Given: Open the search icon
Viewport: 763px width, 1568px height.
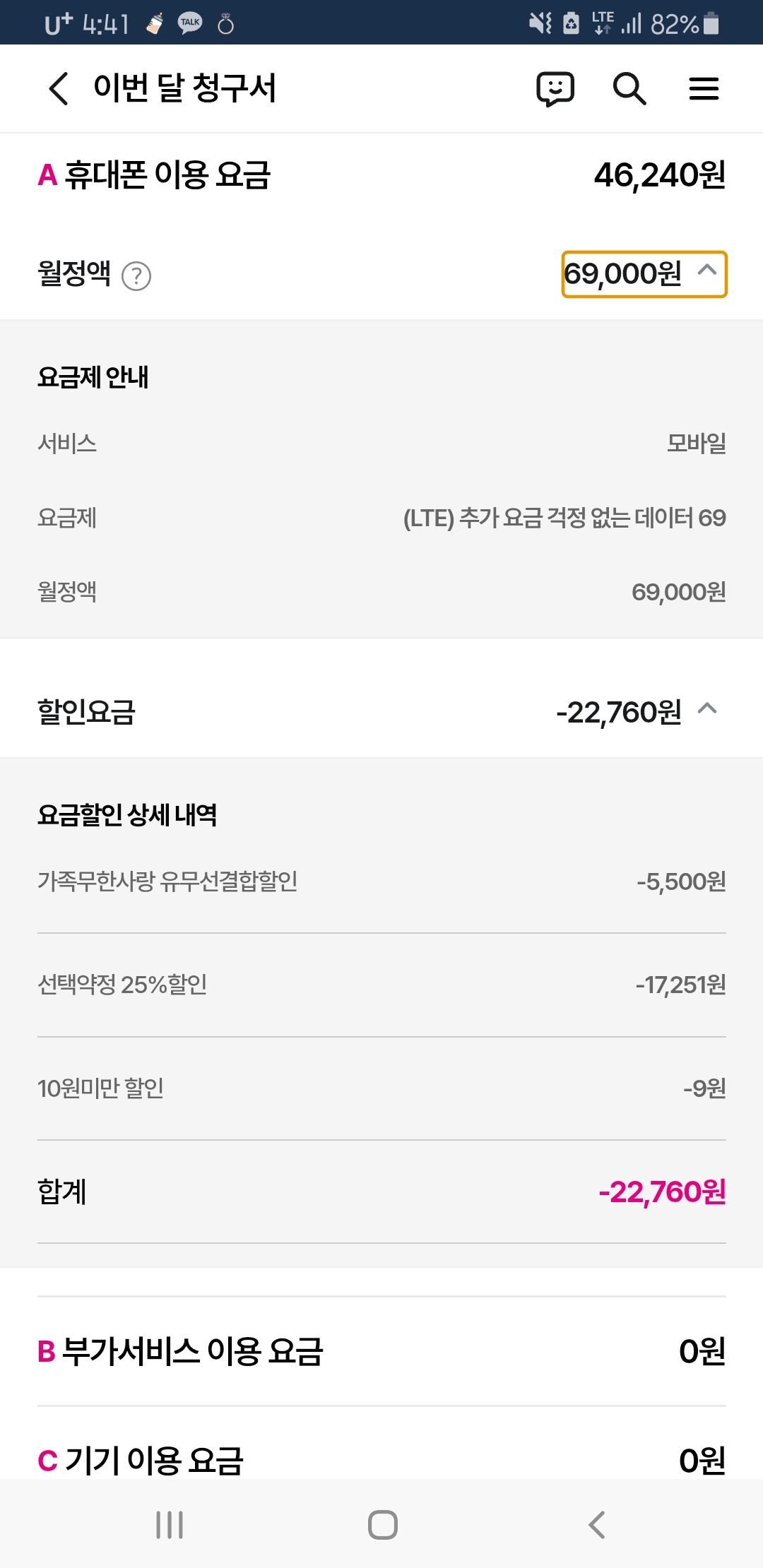Looking at the screenshot, I should pos(629,89).
